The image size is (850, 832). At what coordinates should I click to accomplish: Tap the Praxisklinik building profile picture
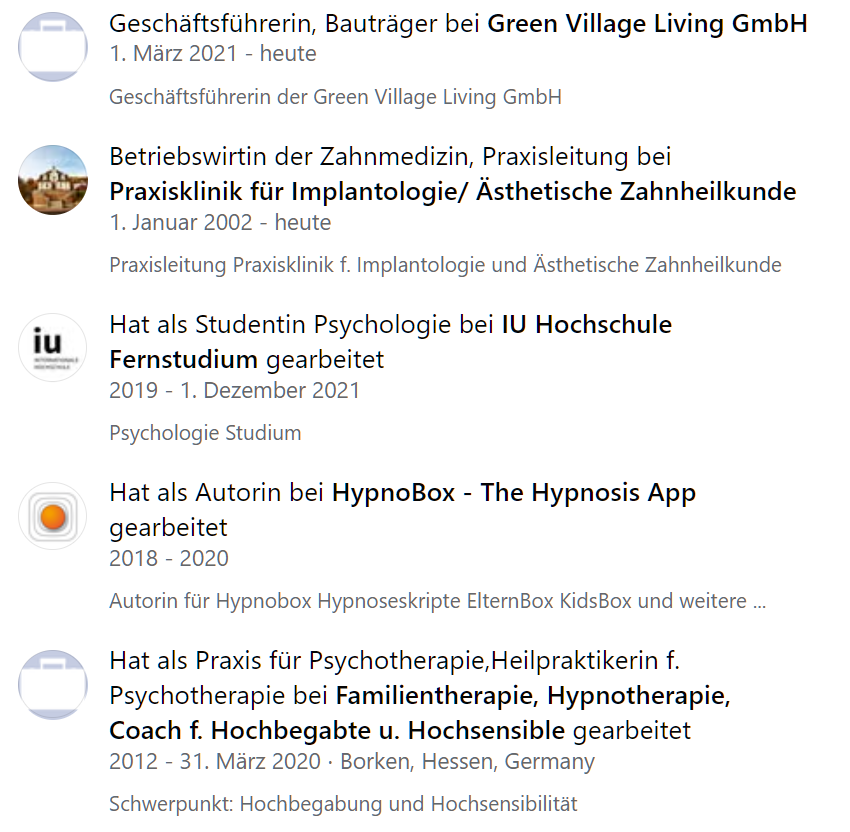click(53, 180)
